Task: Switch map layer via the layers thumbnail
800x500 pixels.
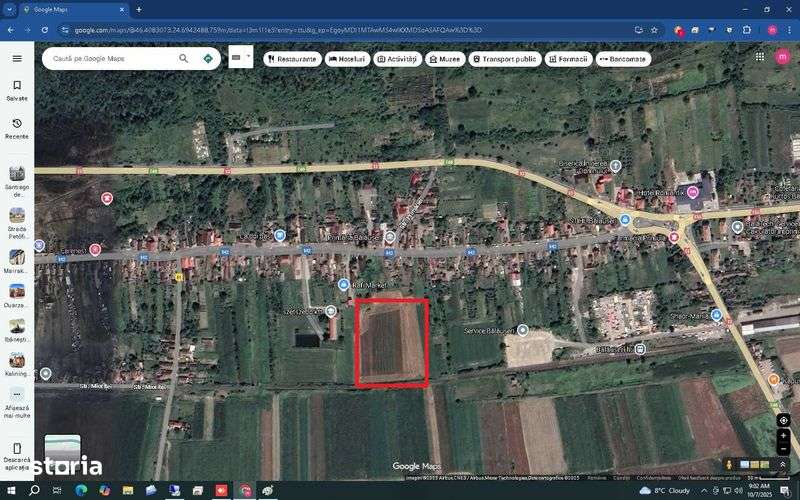Action: [63, 448]
